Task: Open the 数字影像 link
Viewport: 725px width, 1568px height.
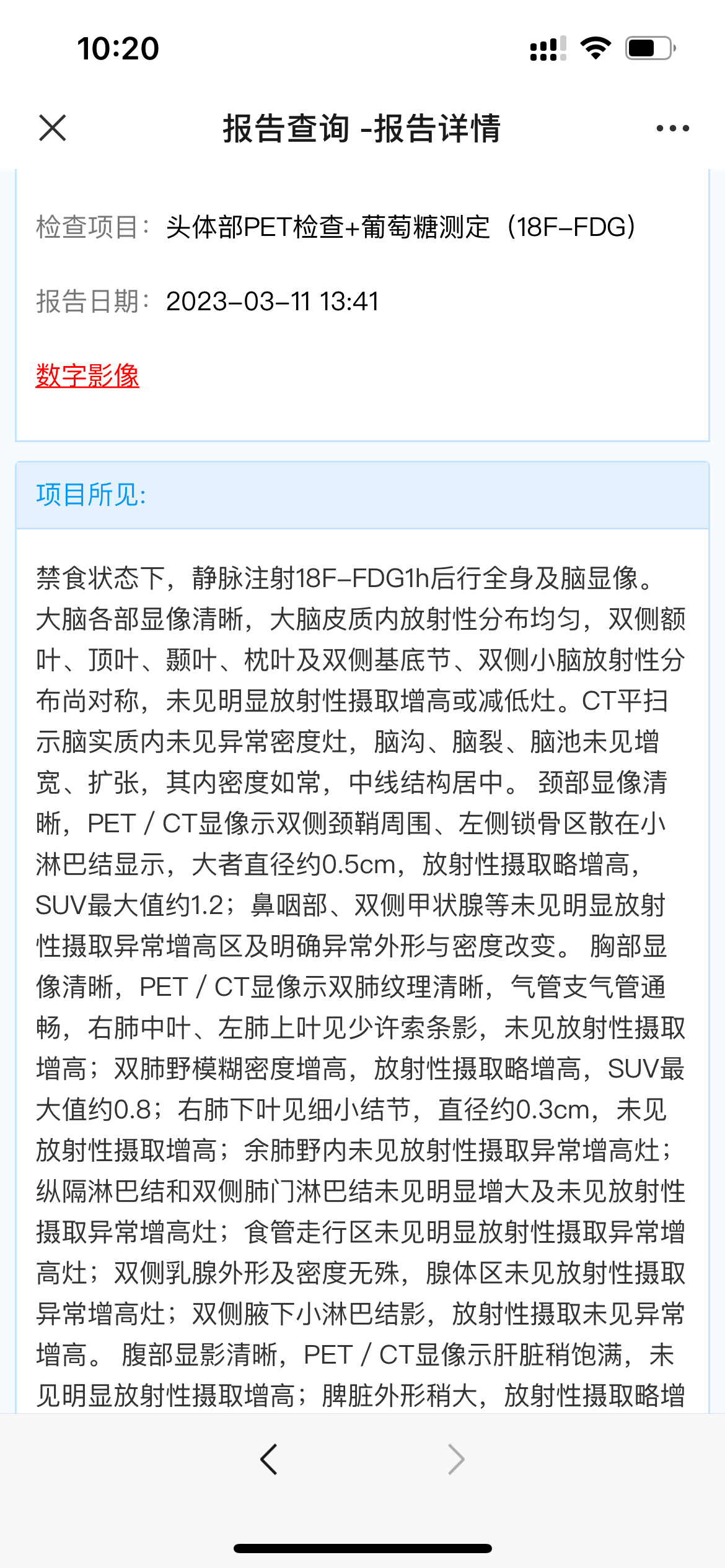Action: pyautogui.click(x=87, y=375)
